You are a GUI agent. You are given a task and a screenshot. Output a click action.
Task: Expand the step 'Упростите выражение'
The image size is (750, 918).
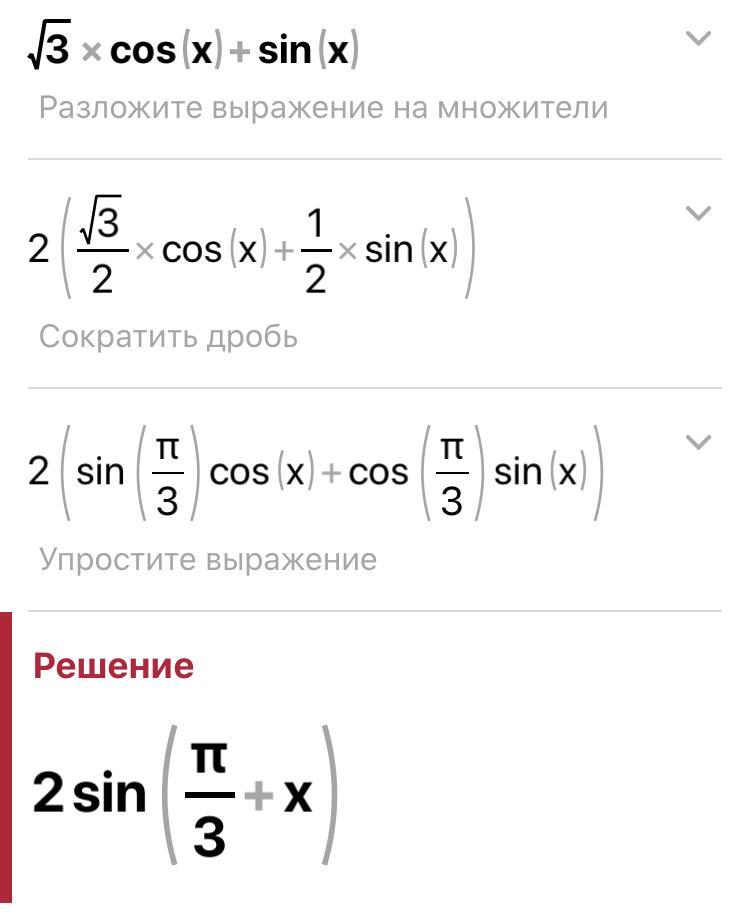698,441
